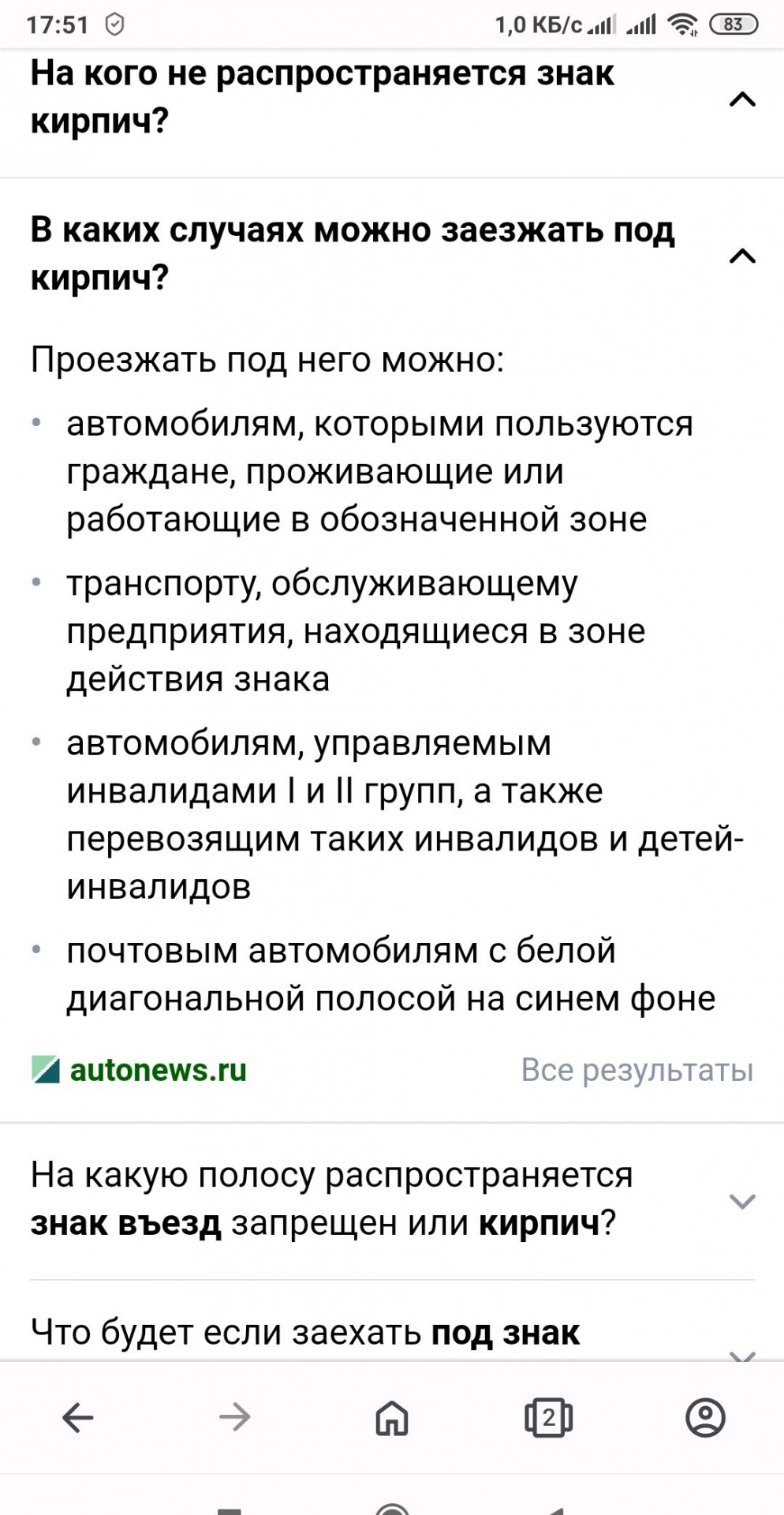Image resolution: width=784 pixels, height=1515 pixels.
Task: Open the tabs switcher showing 2
Action: 549,1418
